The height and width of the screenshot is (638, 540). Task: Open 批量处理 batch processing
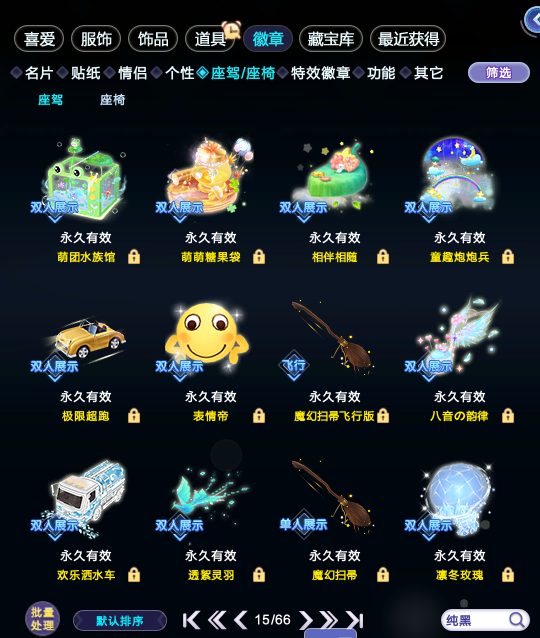pyautogui.click(x=42, y=619)
